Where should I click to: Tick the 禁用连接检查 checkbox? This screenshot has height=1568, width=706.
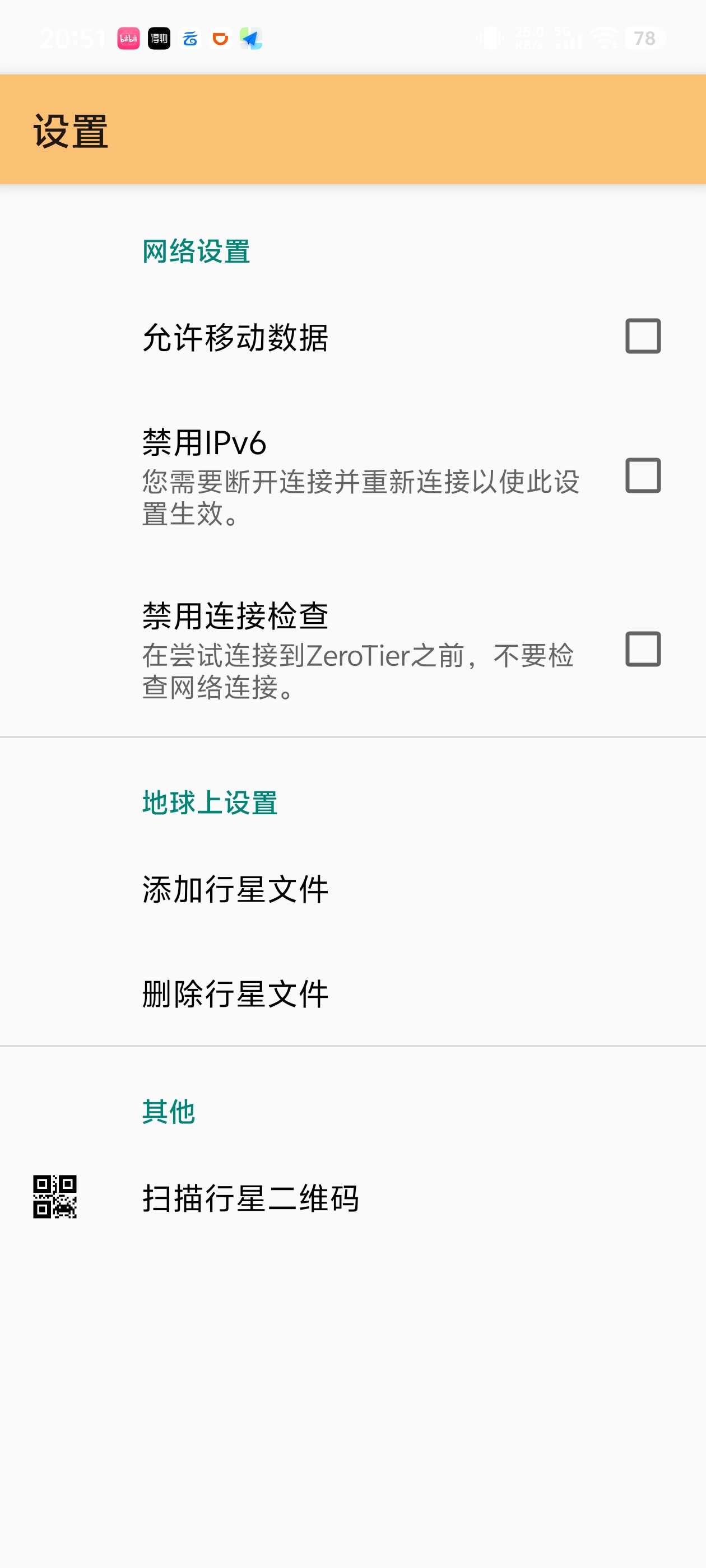click(x=643, y=649)
